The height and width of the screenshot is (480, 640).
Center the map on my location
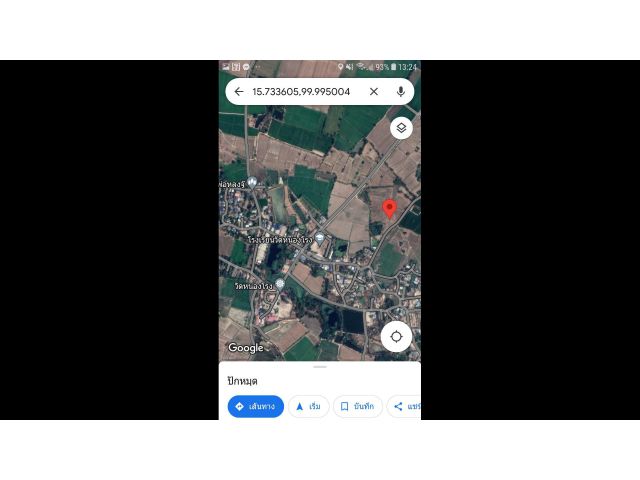click(x=396, y=336)
